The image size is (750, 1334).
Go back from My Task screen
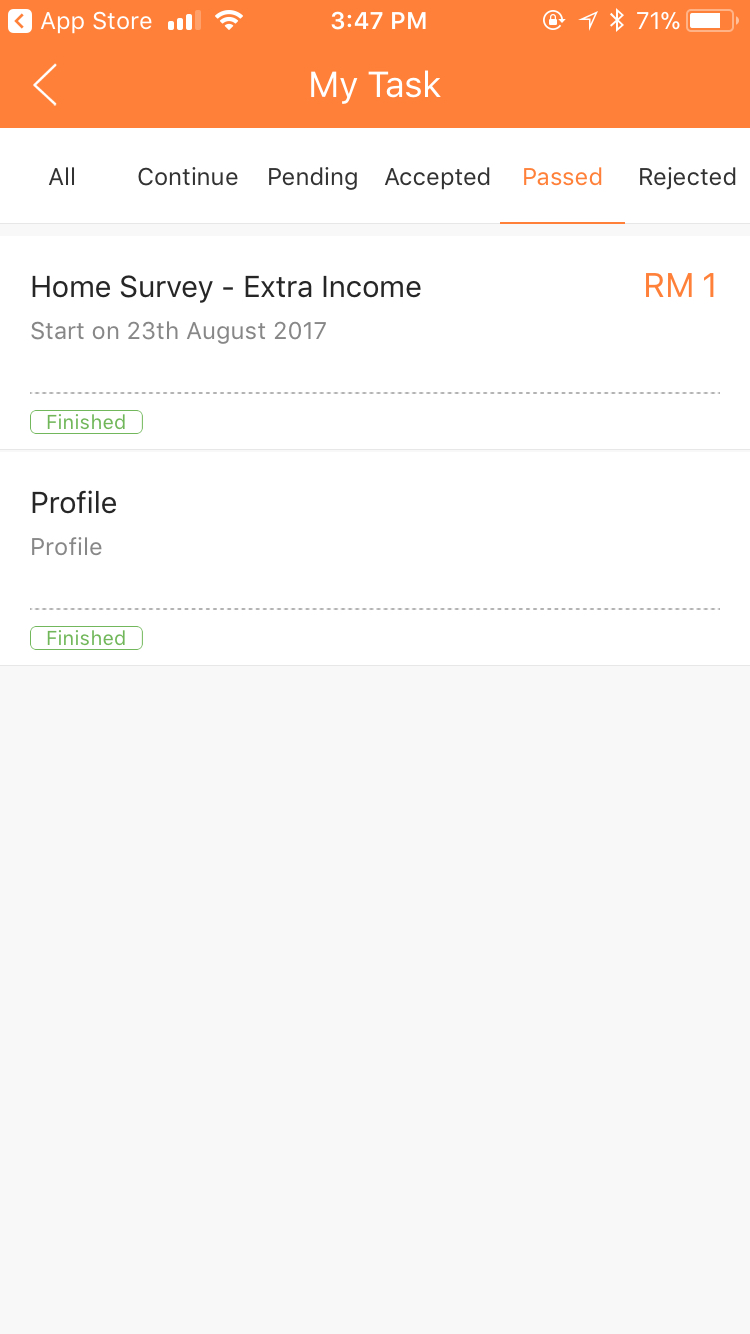(x=45, y=85)
